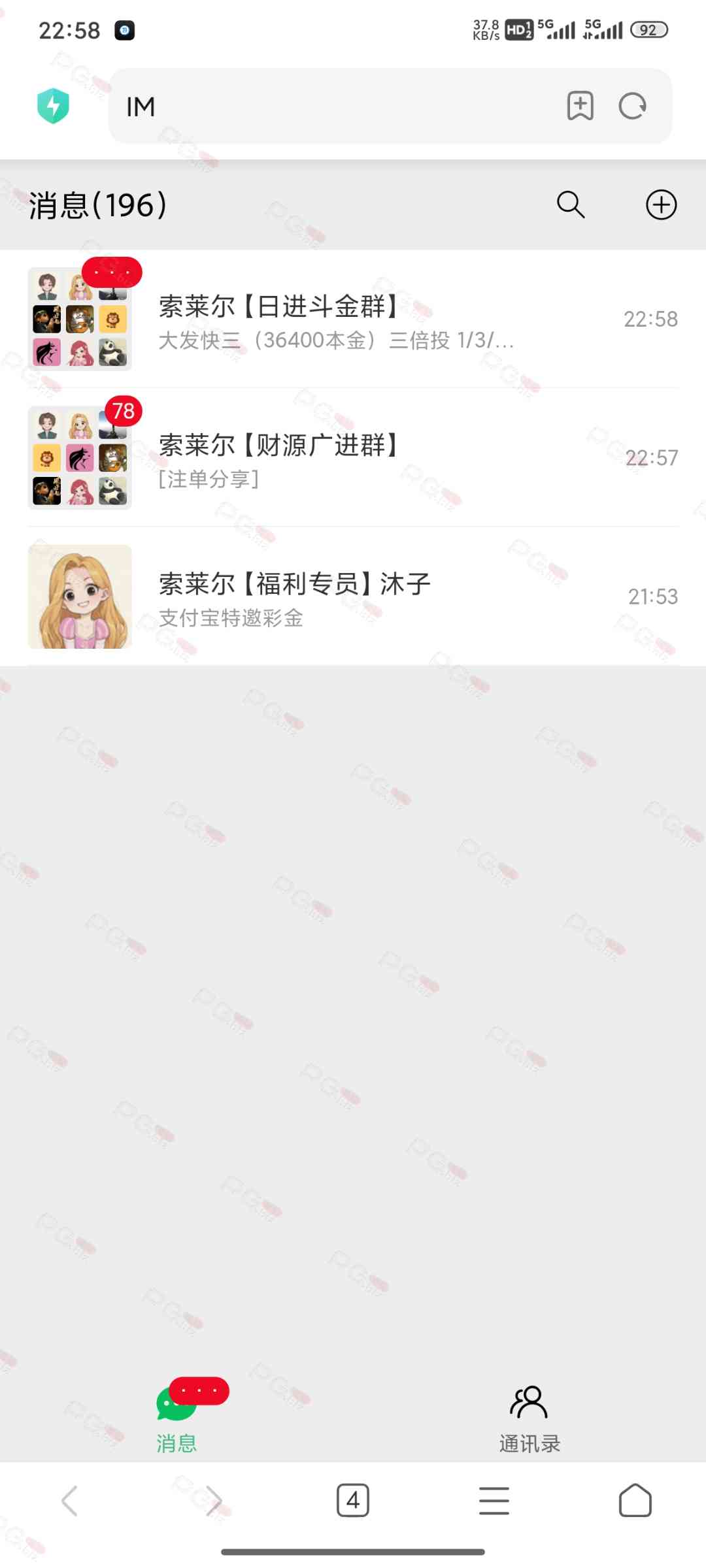Tap the IM address bar
This screenshot has width=706, height=1568.
tap(327, 106)
